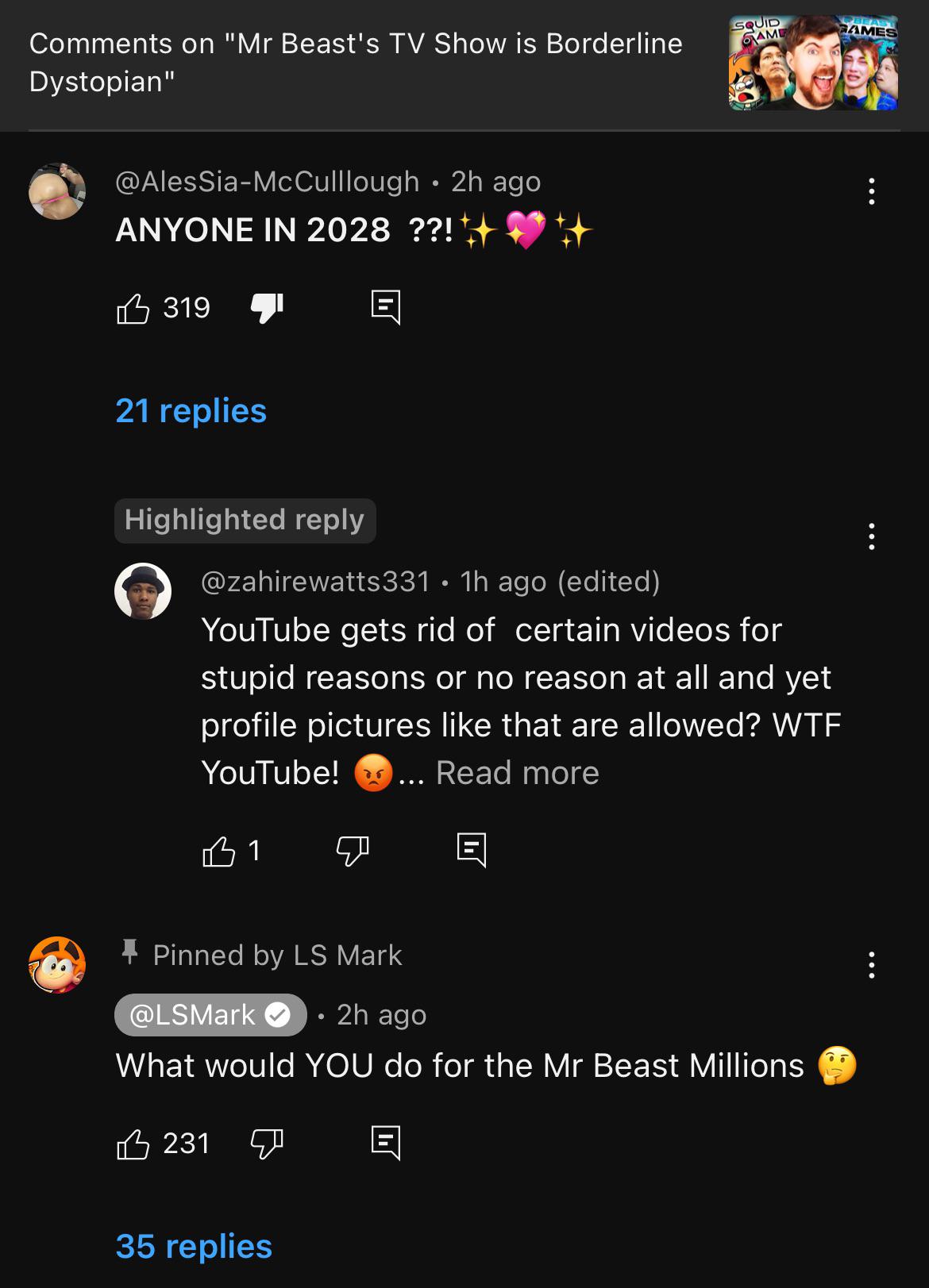Viewport: 929px width, 1288px height.
Task: Dislike the ANYONE IN 2028 comment
Action: 267,308
